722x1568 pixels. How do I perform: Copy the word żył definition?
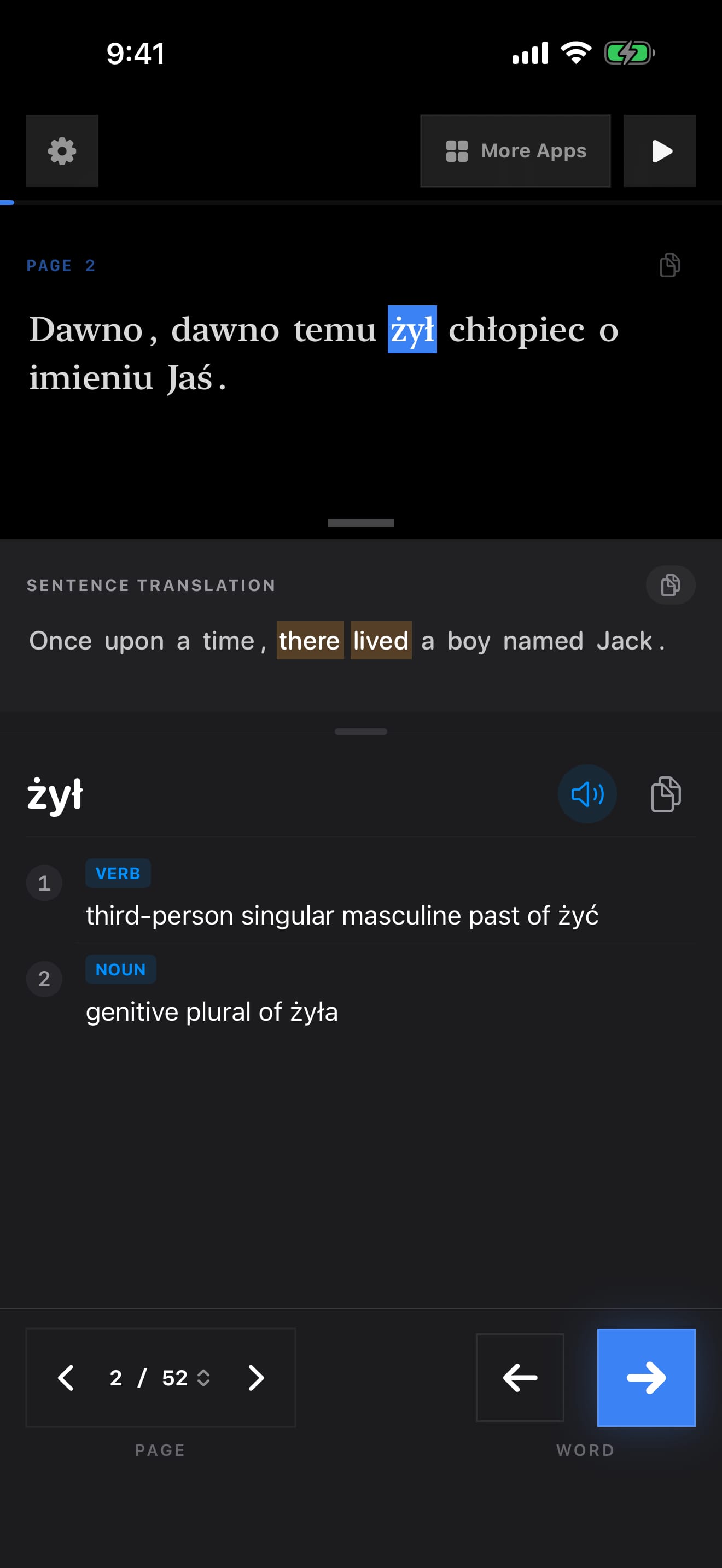(666, 794)
